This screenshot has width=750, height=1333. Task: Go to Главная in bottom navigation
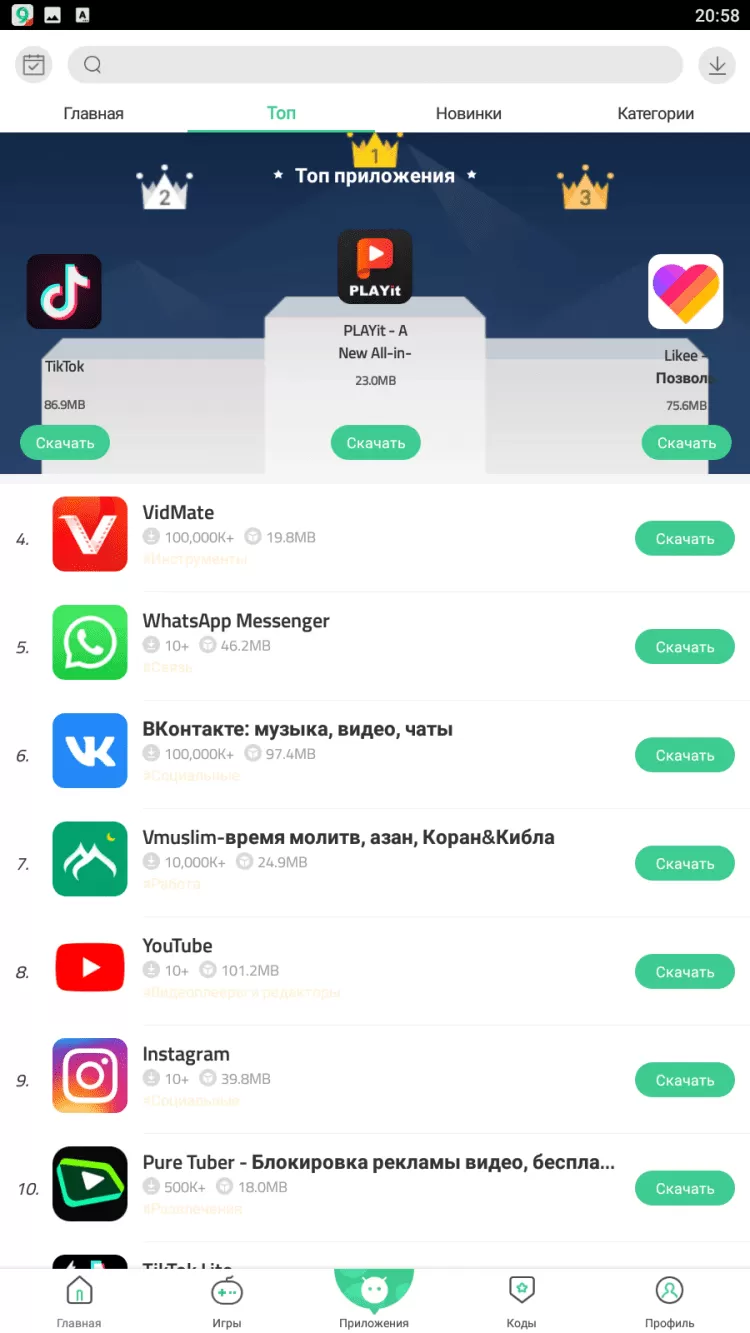tap(79, 1301)
